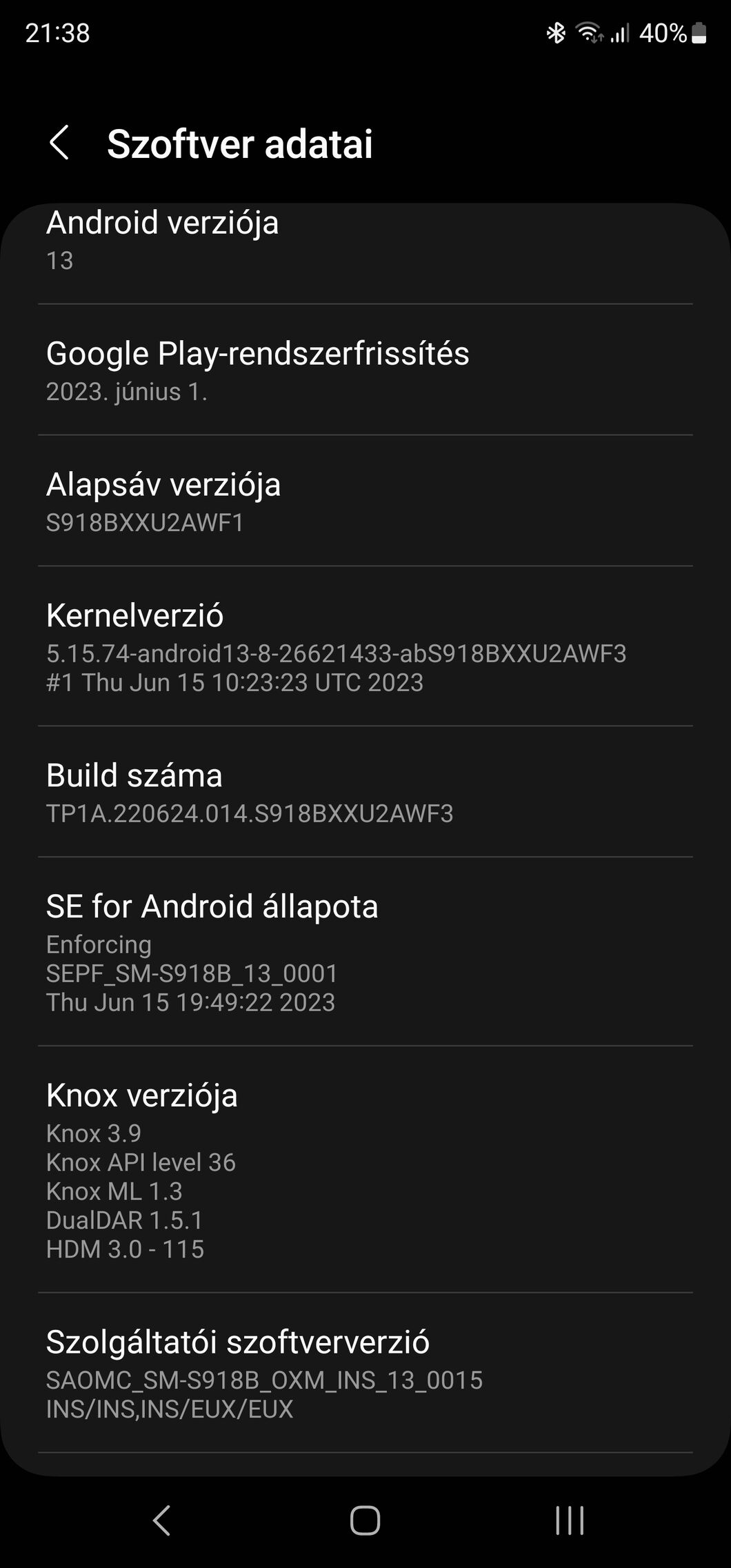Tap the system home button

[x=365, y=1520]
